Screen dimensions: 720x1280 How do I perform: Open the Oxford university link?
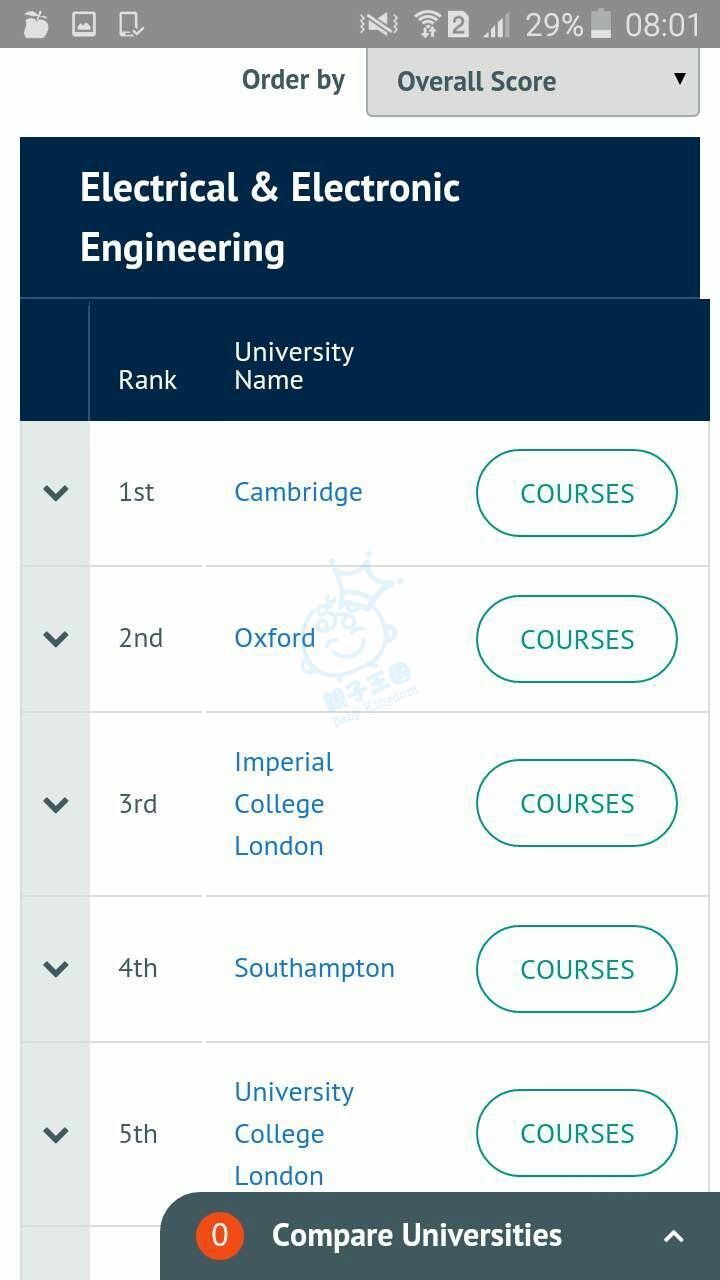(x=275, y=638)
